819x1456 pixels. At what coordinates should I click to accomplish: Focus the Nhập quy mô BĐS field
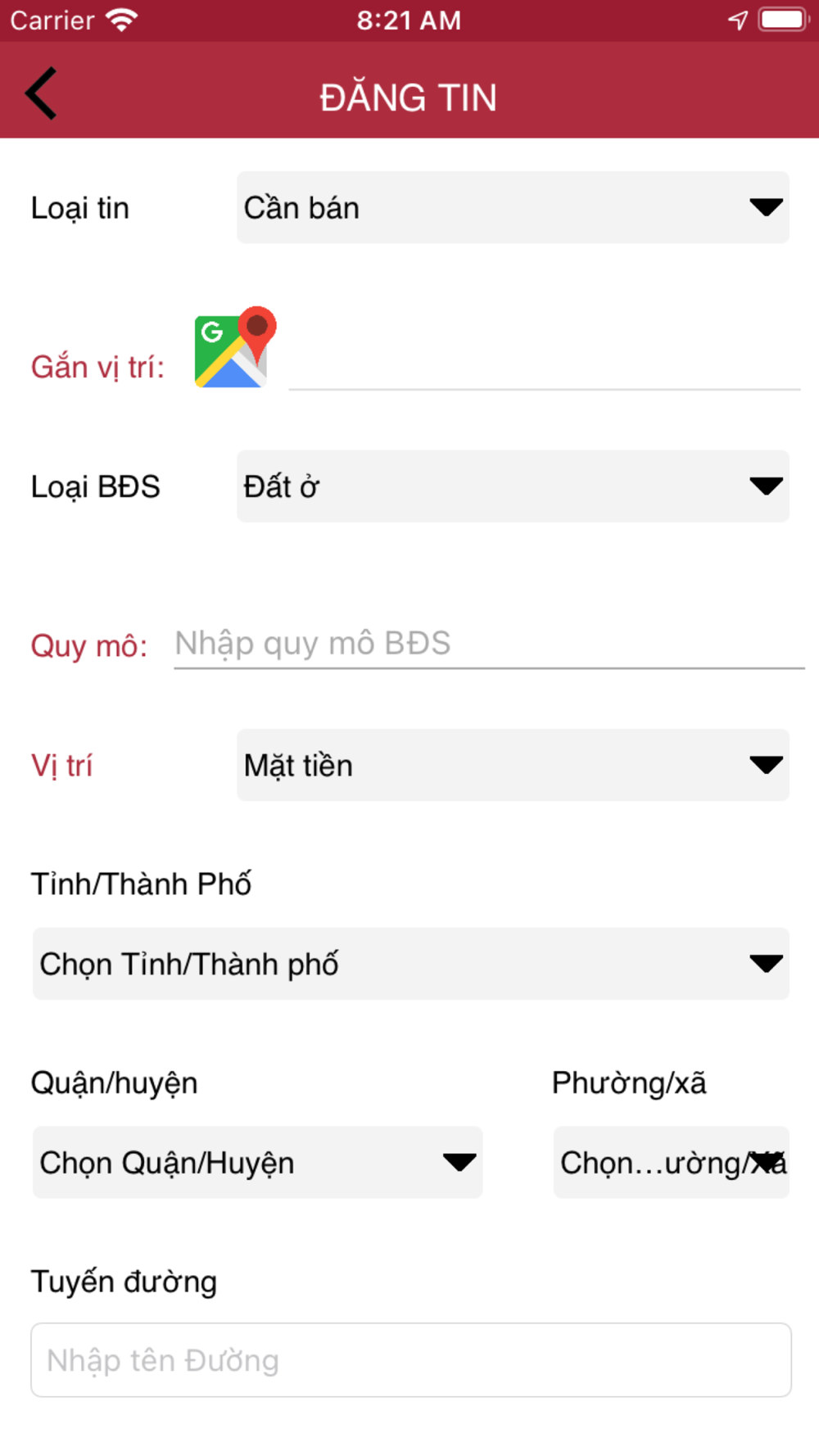coord(489,644)
